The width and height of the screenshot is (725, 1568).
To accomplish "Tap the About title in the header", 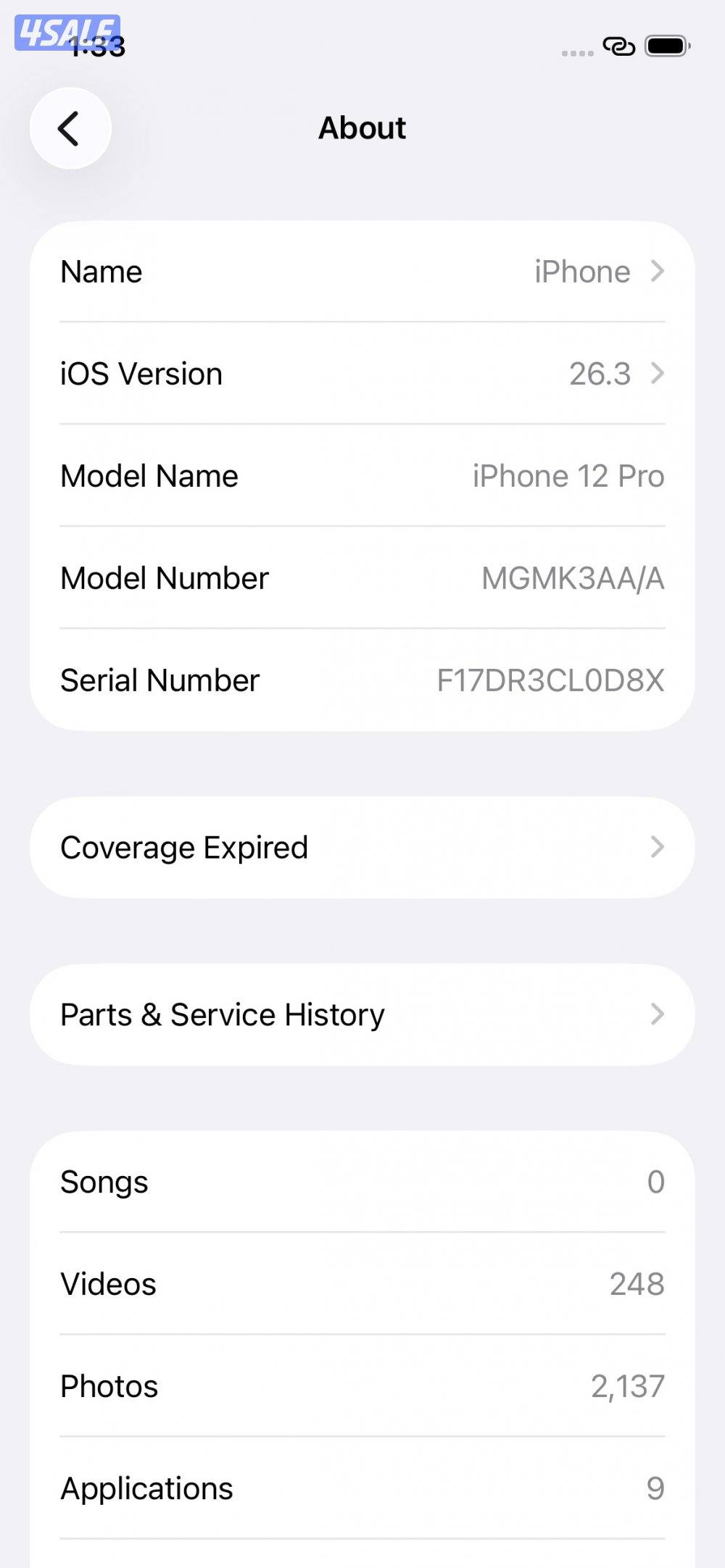I will click(x=362, y=128).
